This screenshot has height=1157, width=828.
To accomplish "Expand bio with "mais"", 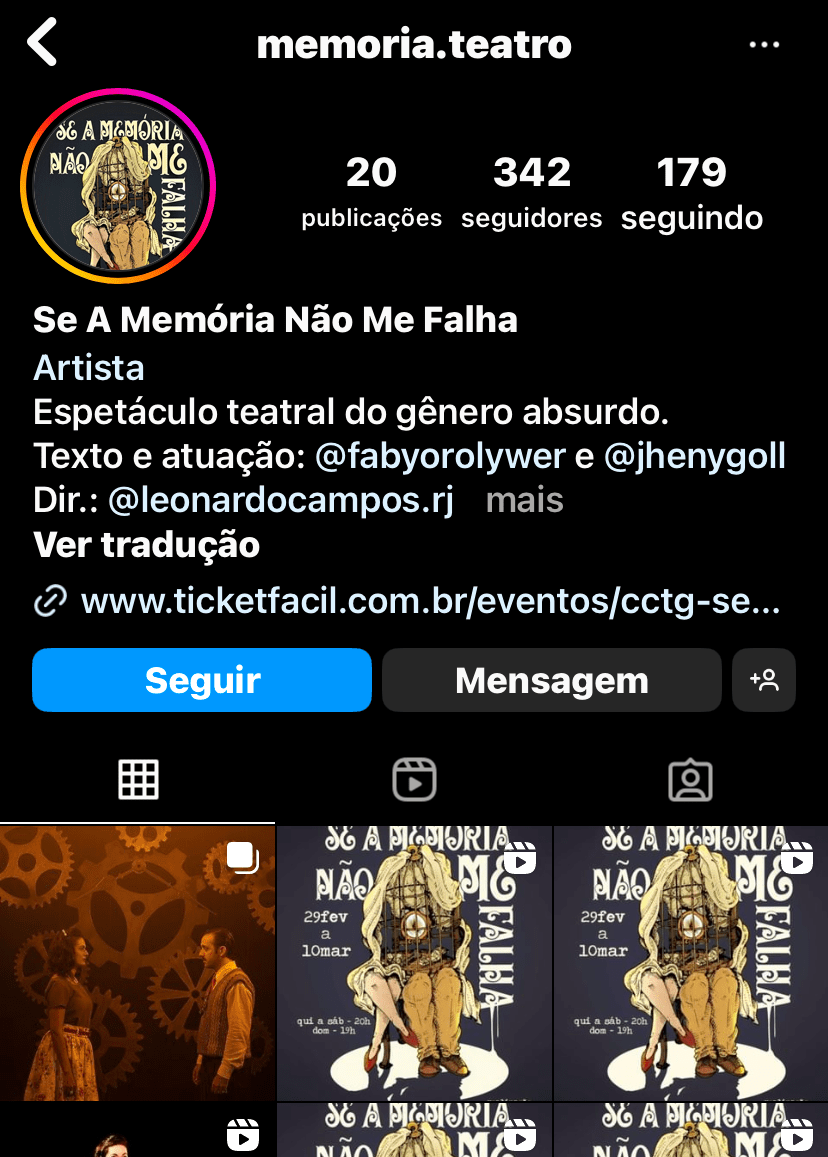I will (524, 500).
